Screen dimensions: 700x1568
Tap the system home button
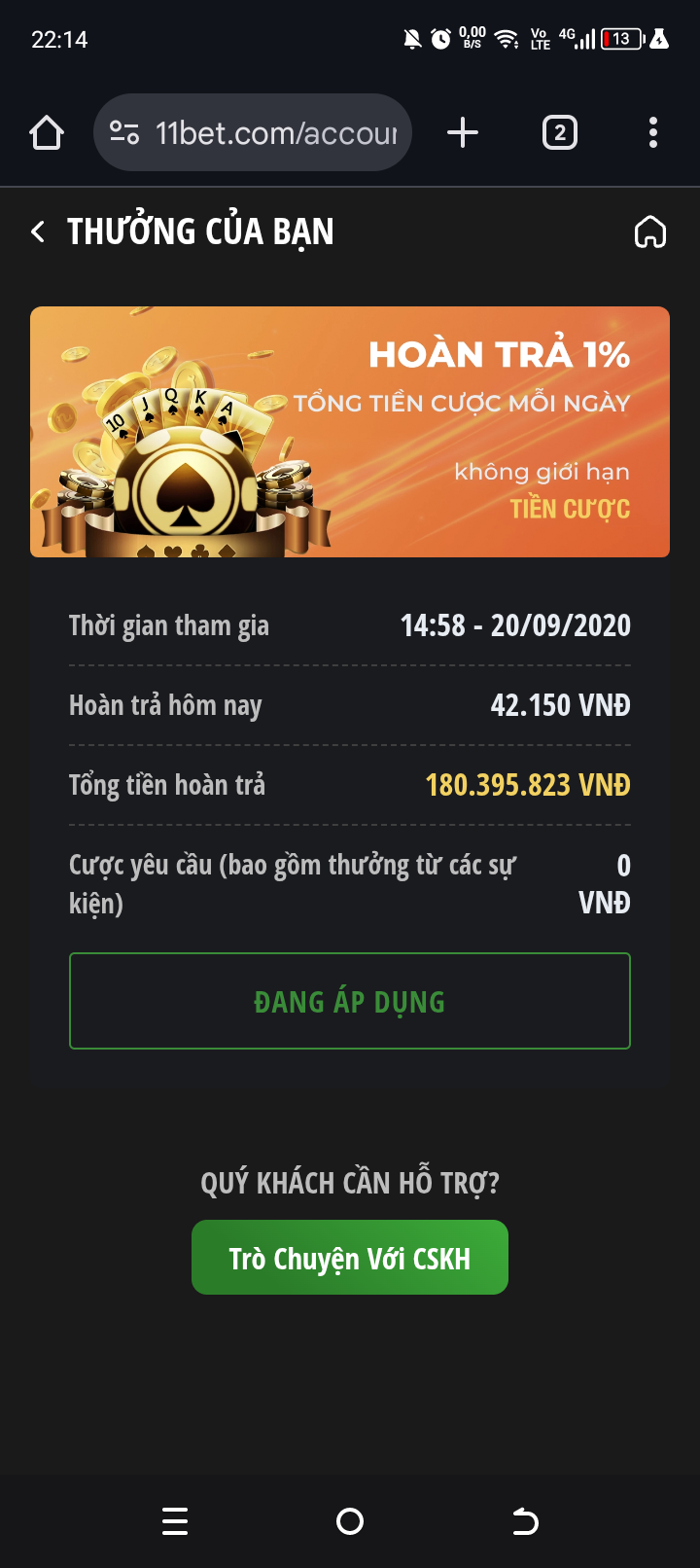click(x=350, y=1521)
